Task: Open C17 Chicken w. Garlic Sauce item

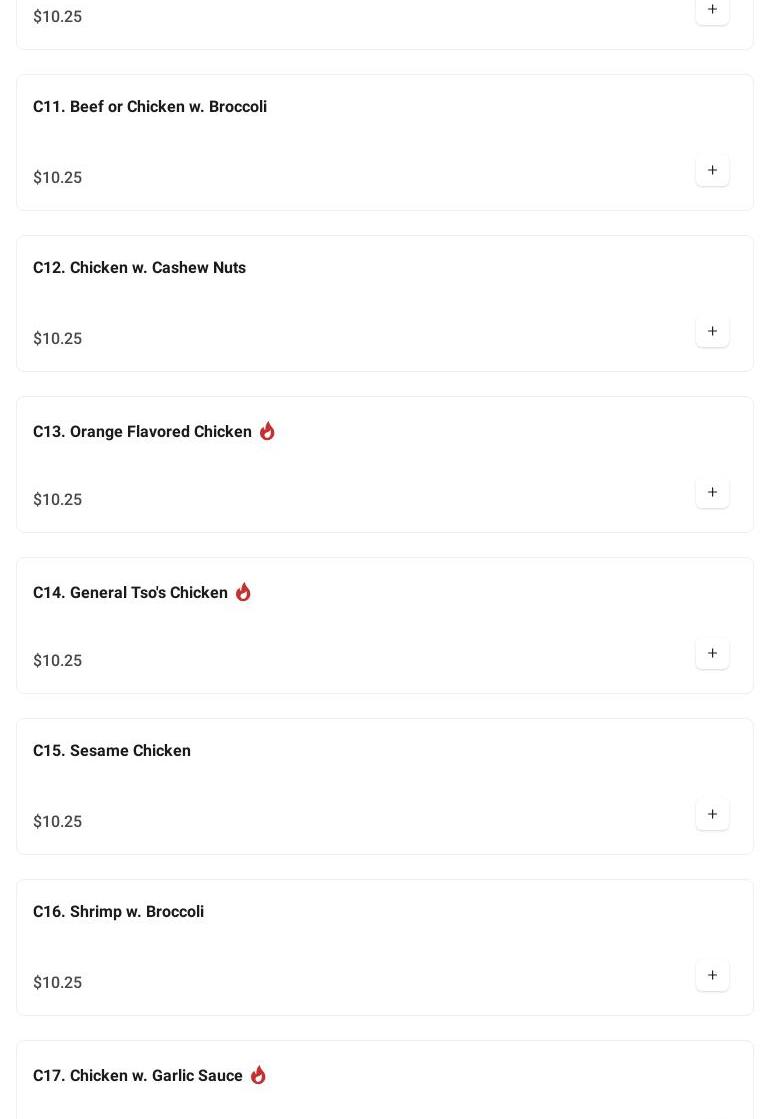Action: (138, 1076)
